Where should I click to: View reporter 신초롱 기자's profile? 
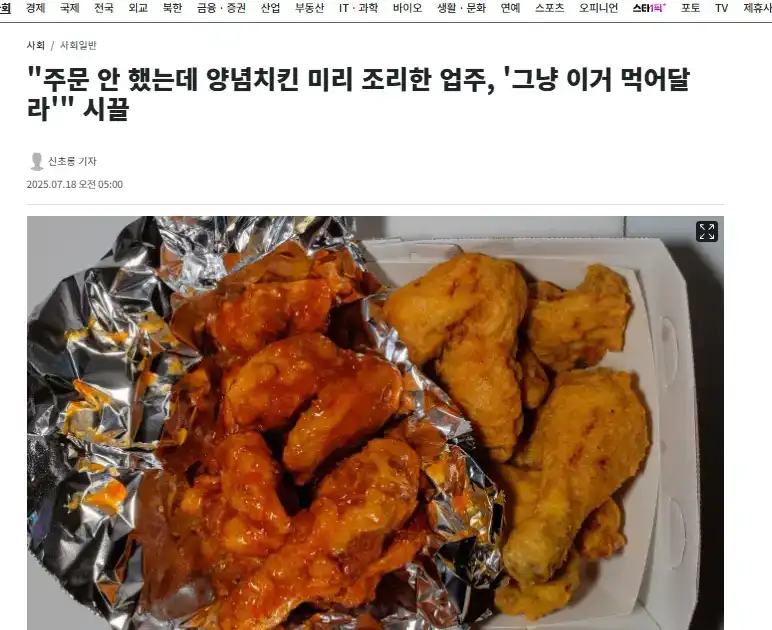click(72, 161)
